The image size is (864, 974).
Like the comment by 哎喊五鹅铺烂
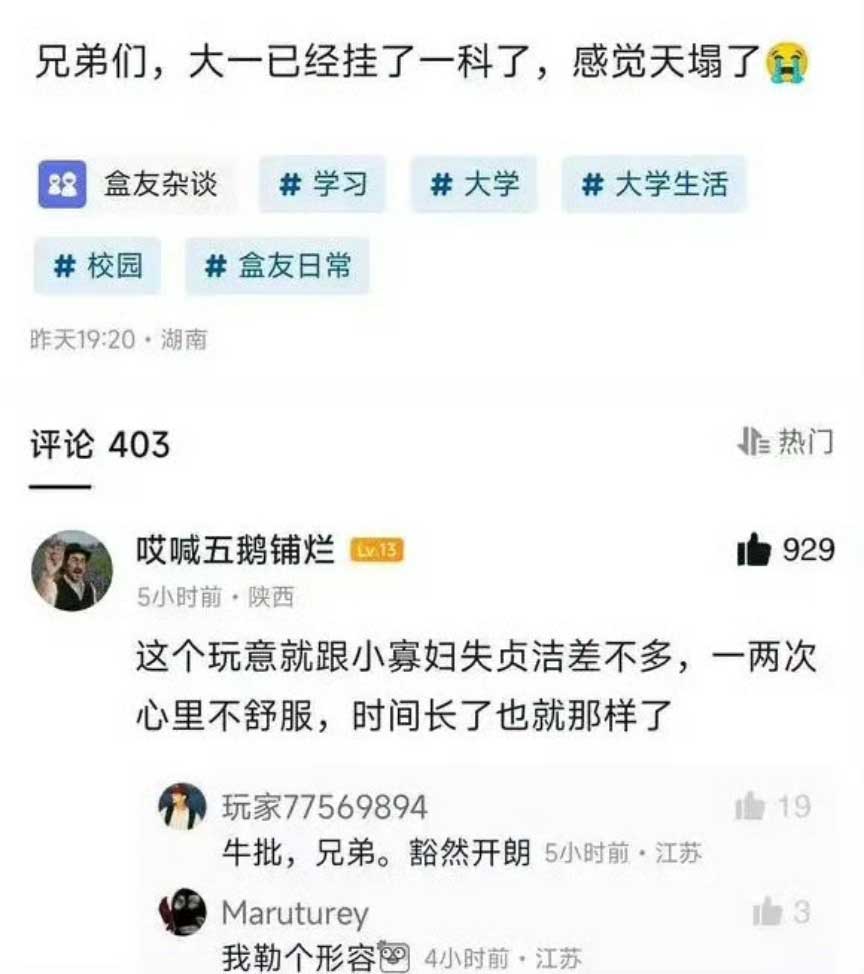coord(755,550)
